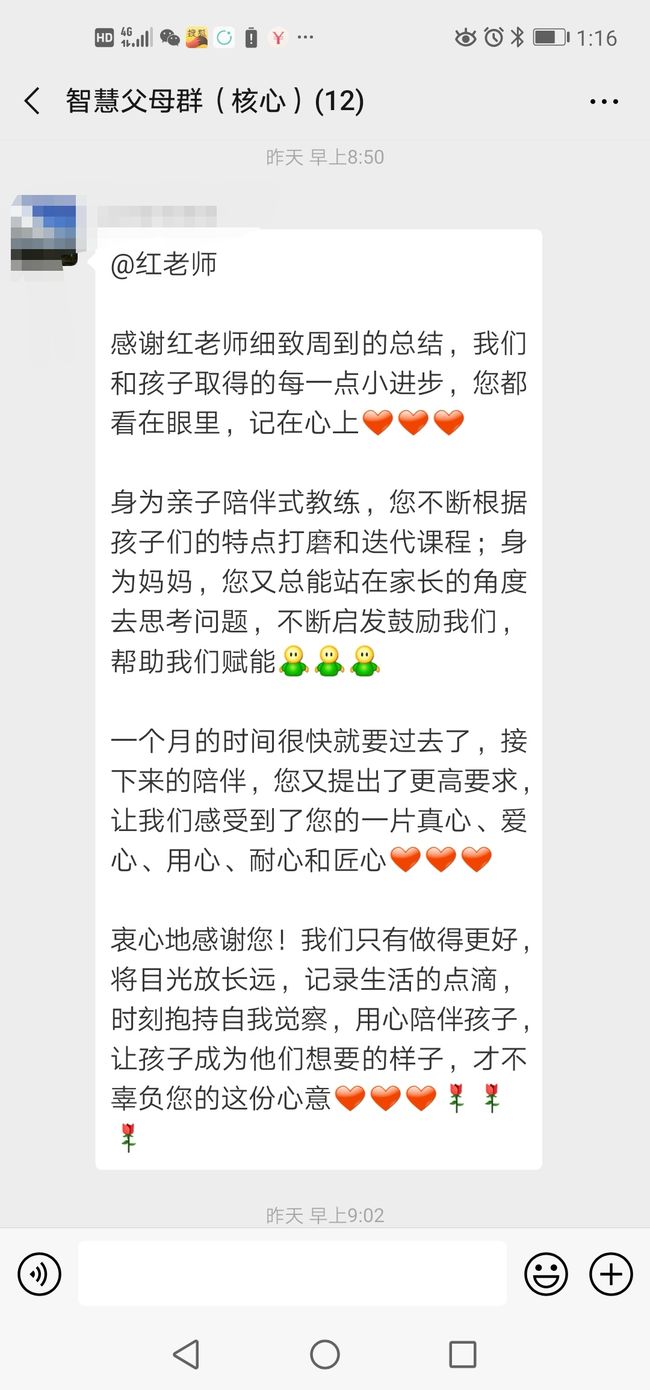Viewport: 650px width, 1390px height.
Task: Open the recent apps overview
Action: click(x=462, y=1354)
